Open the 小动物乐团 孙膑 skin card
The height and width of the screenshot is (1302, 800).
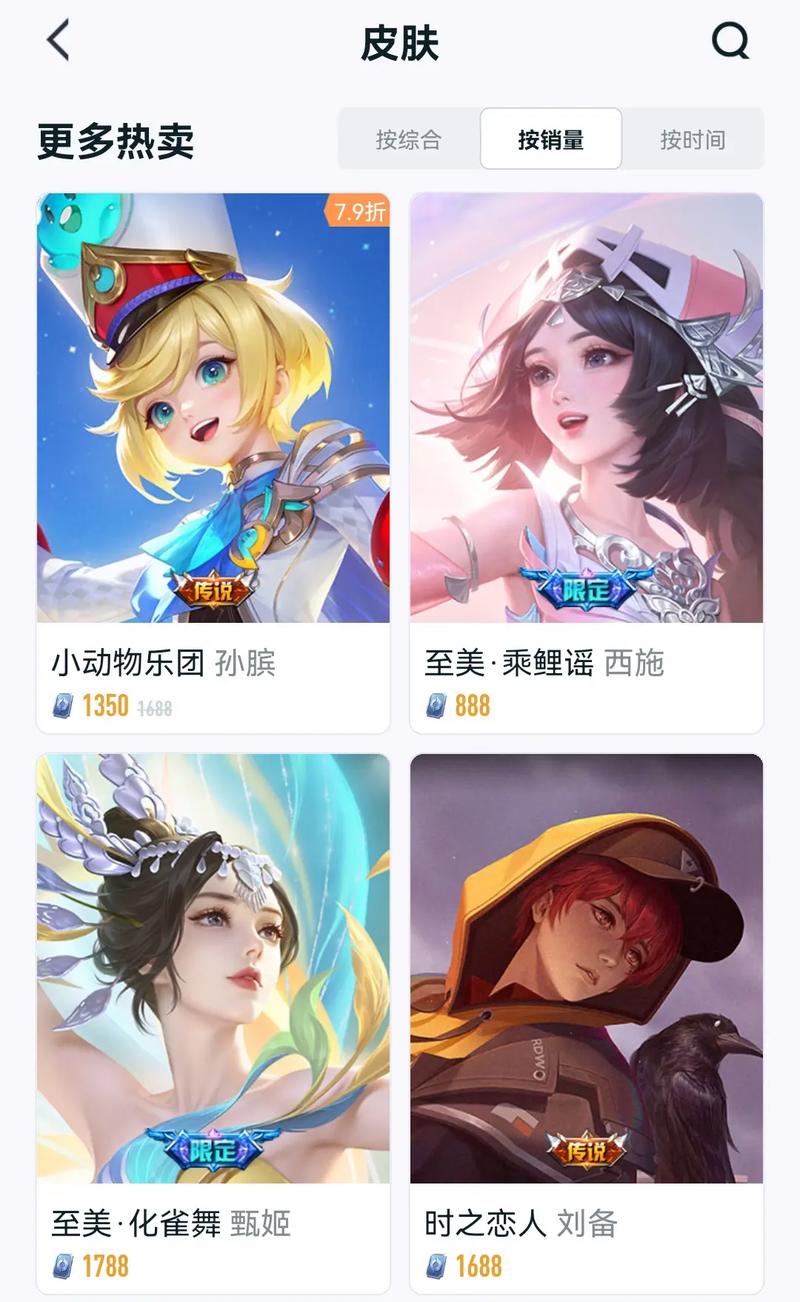pos(213,462)
